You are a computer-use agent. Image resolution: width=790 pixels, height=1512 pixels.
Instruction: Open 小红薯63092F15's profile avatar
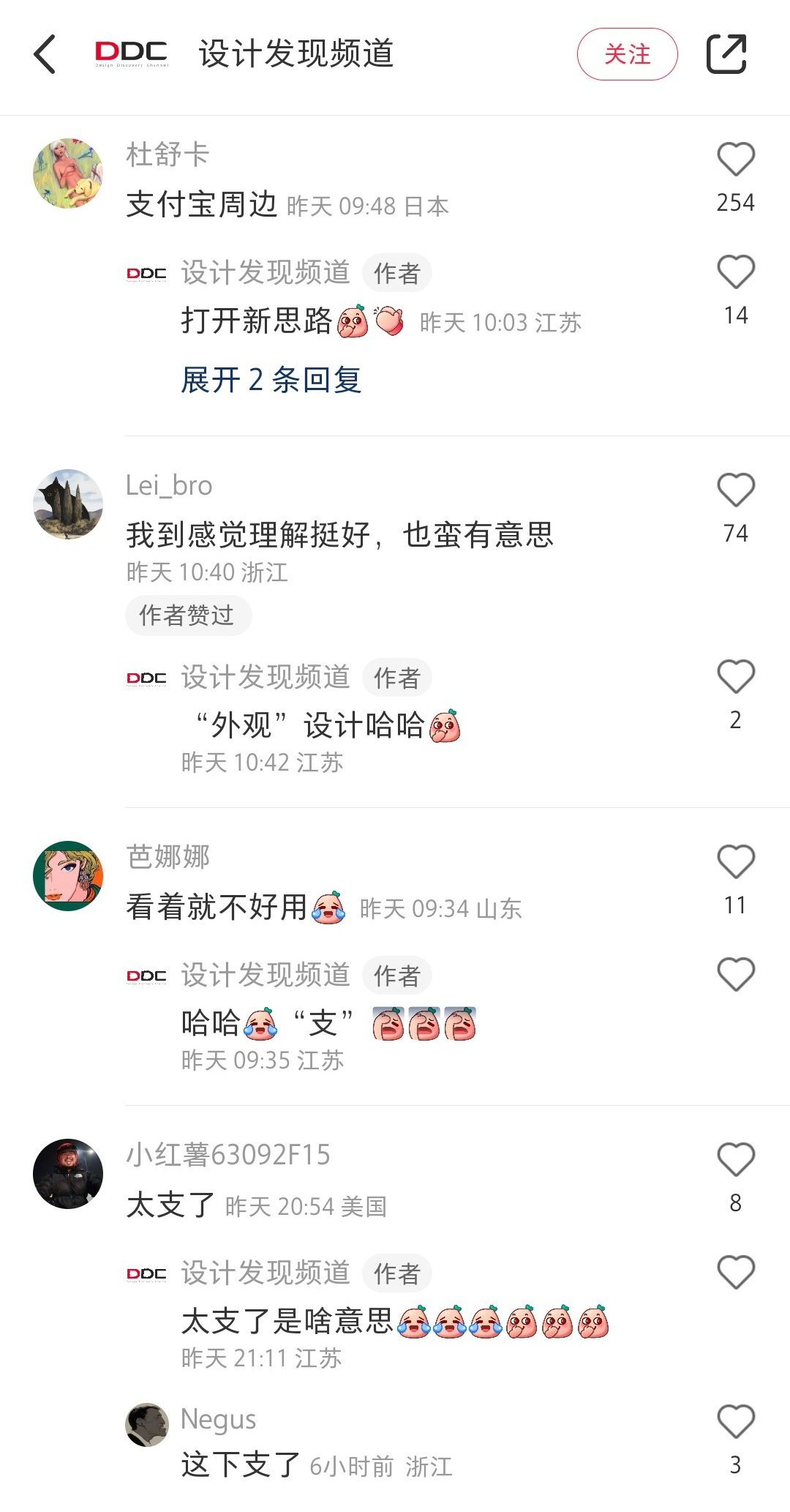pos(68,1174)
